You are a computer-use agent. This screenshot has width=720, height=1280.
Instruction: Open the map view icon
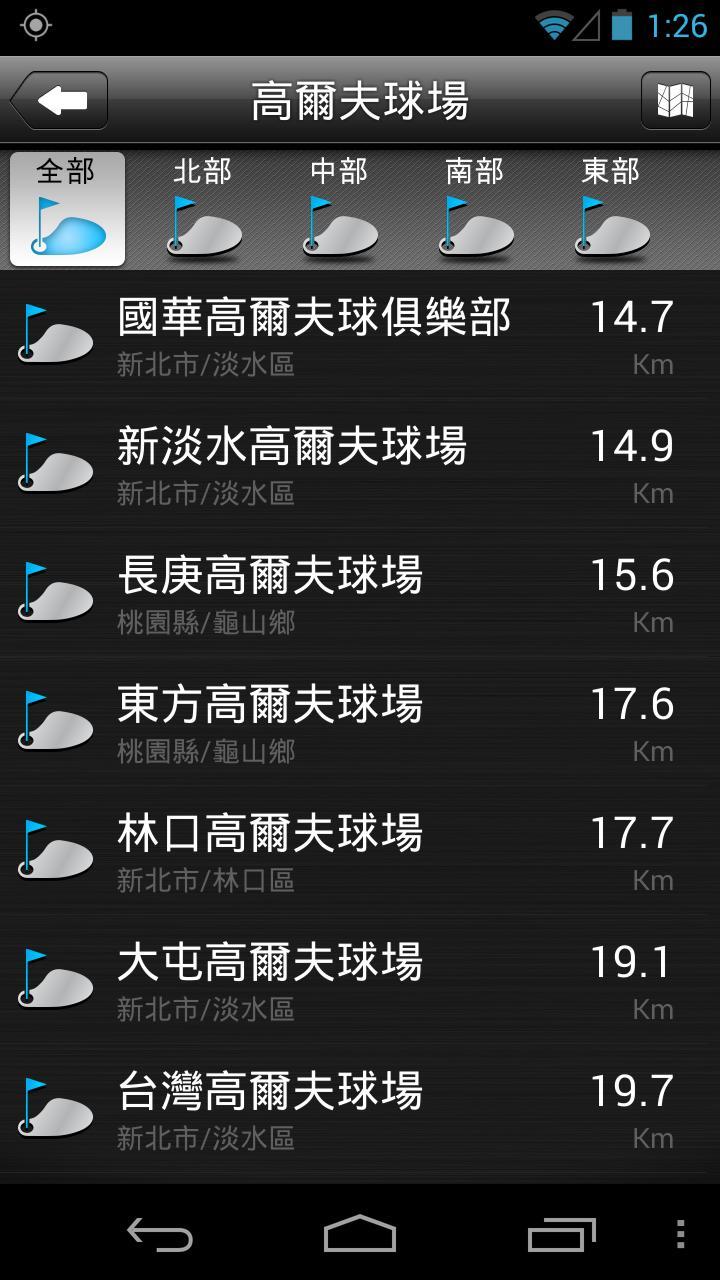coord(675,101)
